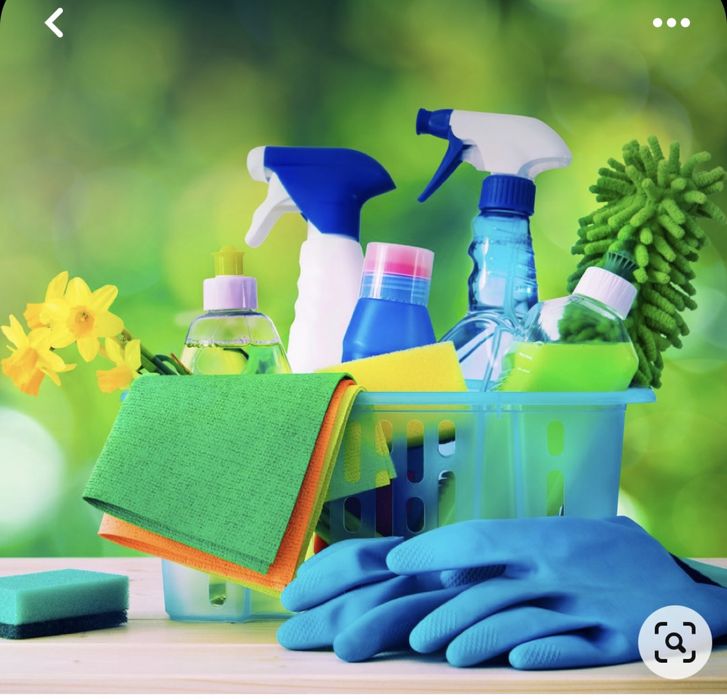Go back using the top-left arrow

pos(54,23)
